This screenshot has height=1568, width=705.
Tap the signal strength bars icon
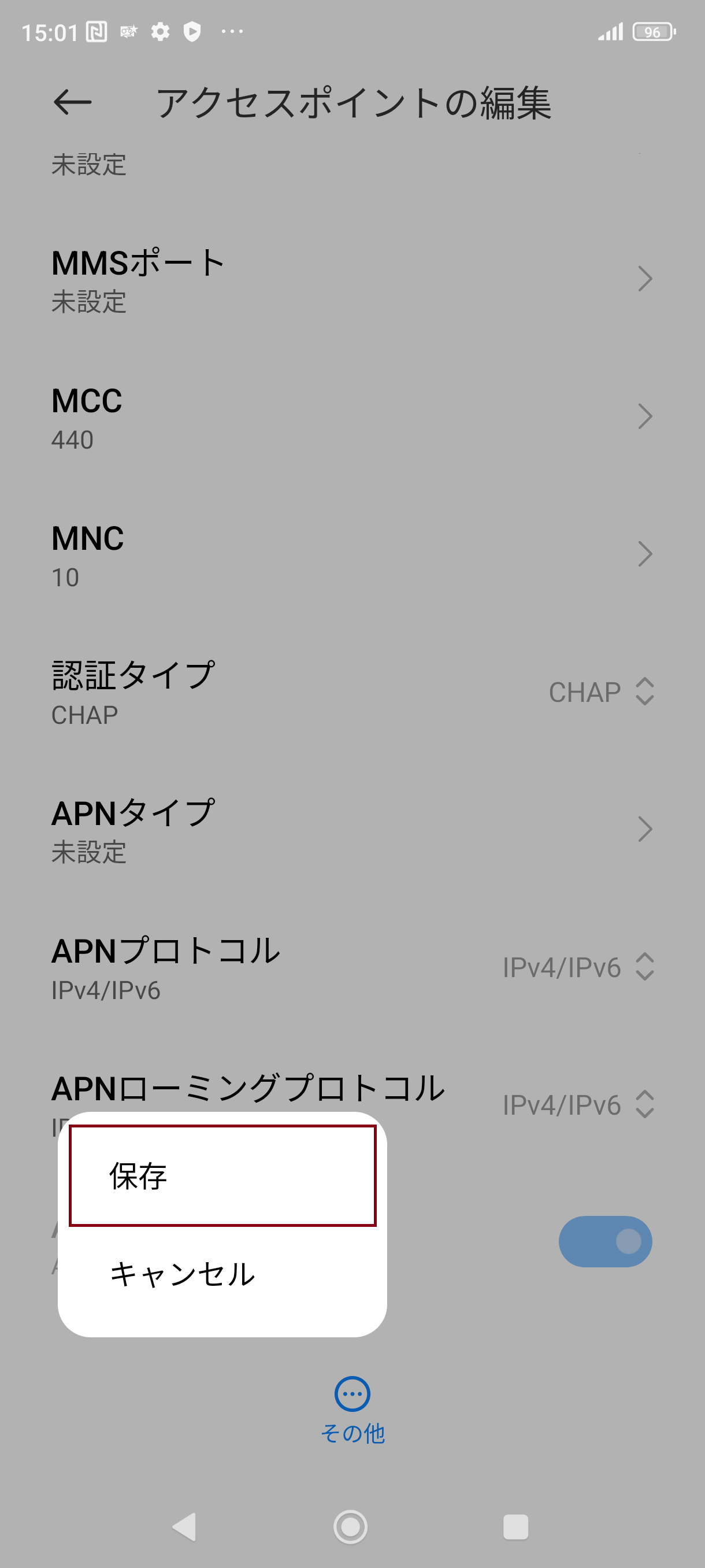pyautogui.click(x=611, y=32)
